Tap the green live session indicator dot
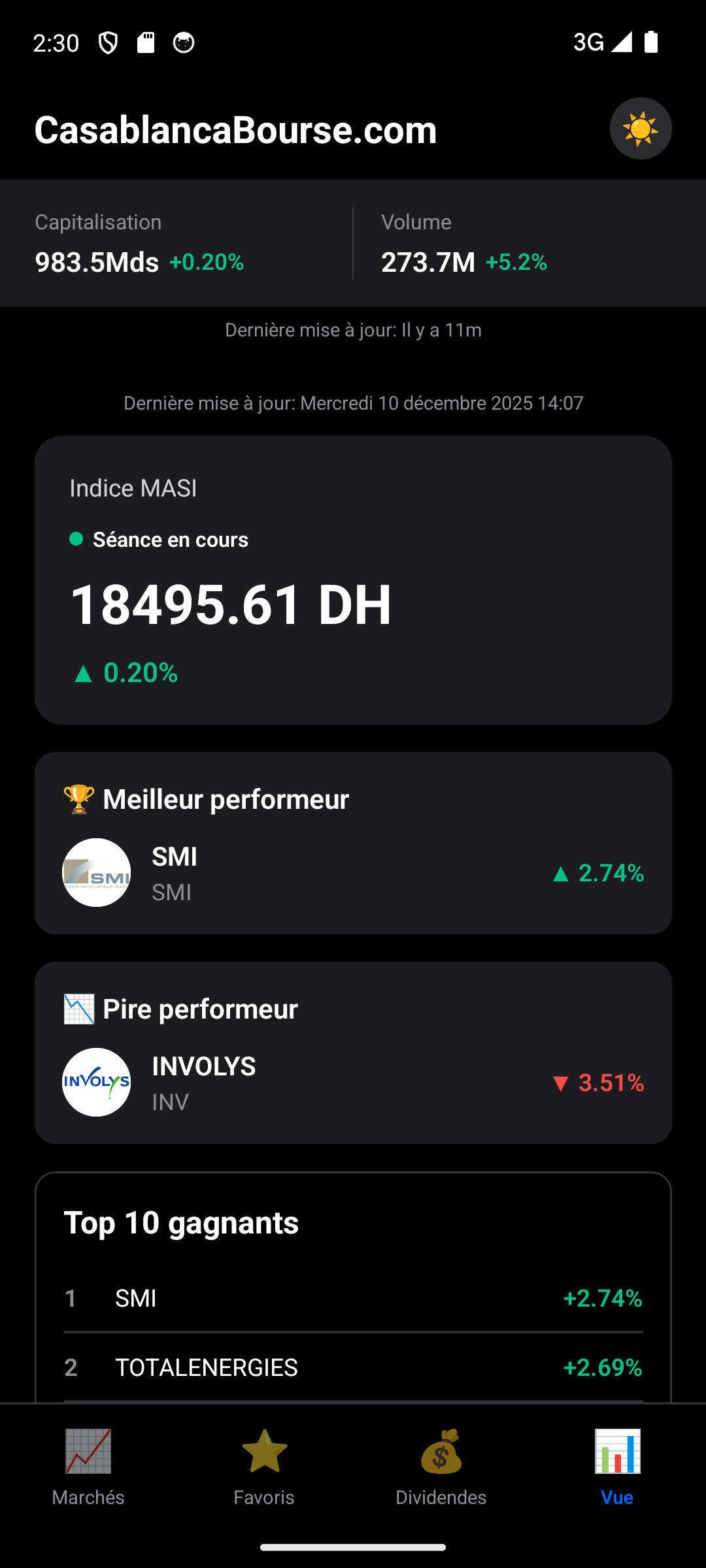Screen dimensions: 706x1568 [75, 539]
